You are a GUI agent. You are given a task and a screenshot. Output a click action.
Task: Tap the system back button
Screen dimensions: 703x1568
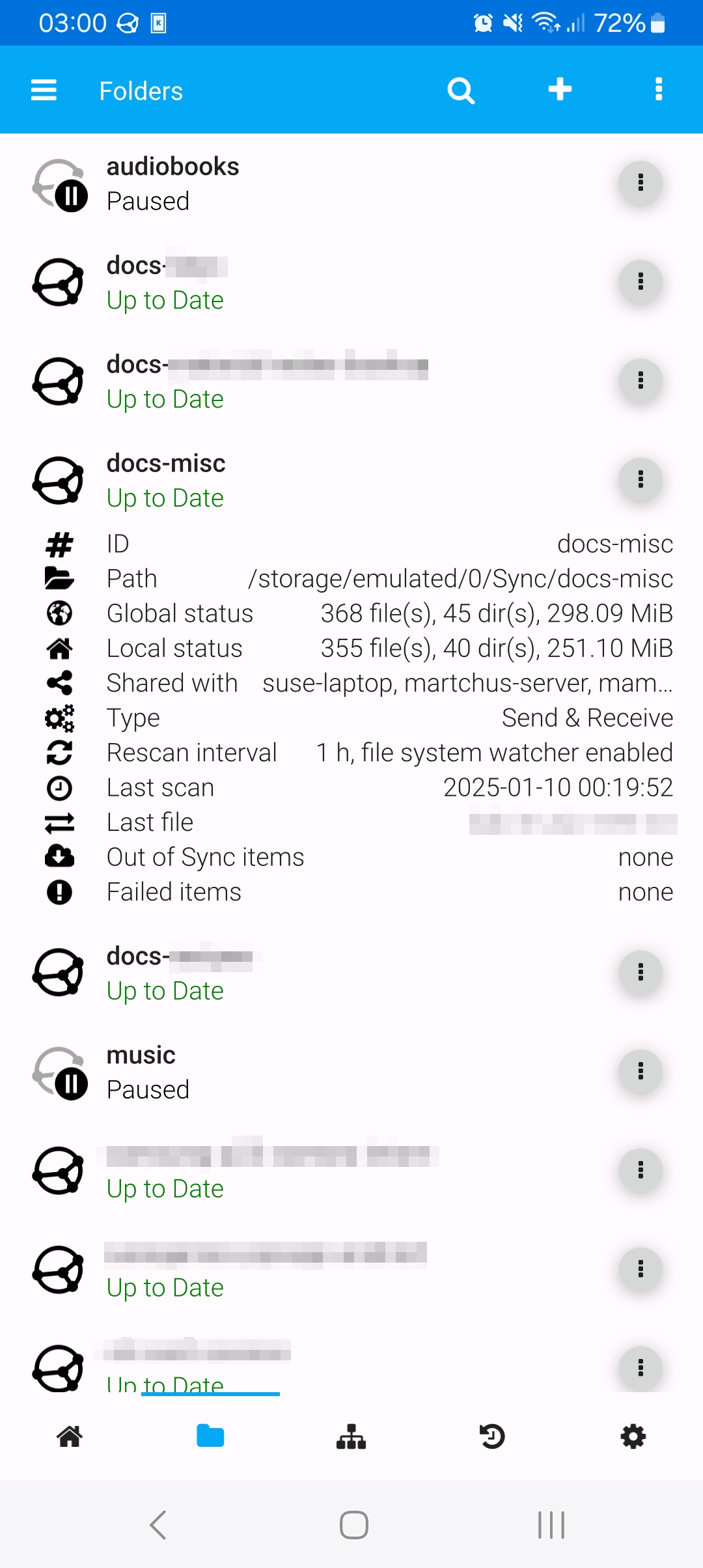[158, 1524]
